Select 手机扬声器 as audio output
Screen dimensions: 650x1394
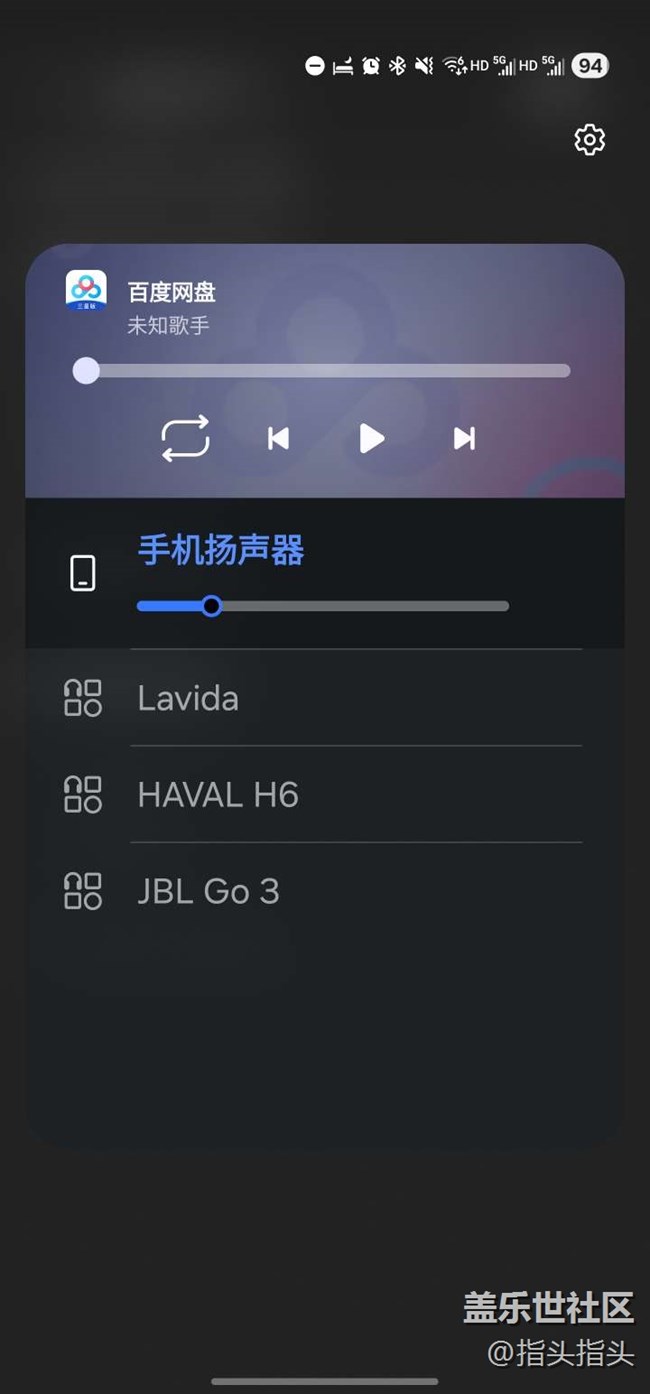click(x=221, y=551)
